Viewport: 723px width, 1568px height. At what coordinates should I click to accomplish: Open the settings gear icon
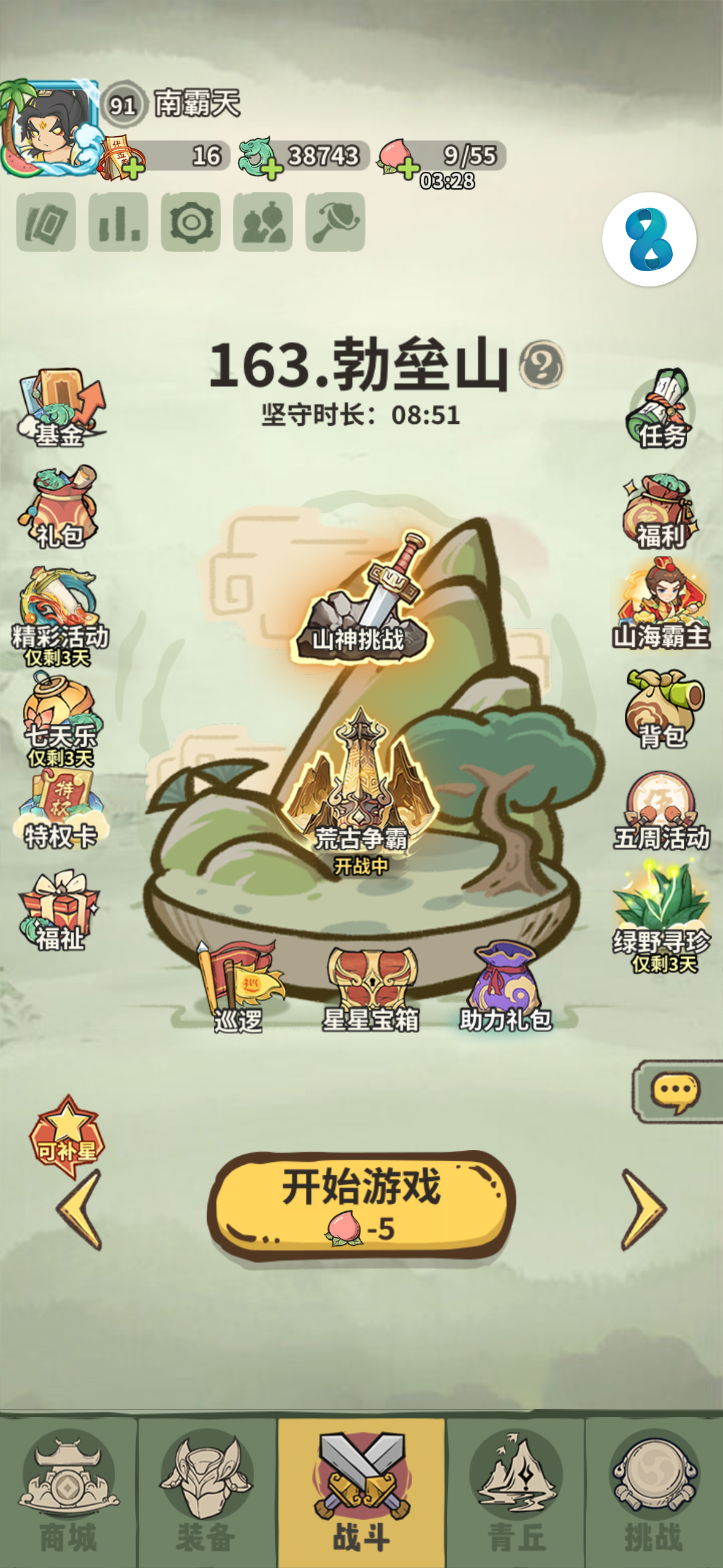[191, 222]
